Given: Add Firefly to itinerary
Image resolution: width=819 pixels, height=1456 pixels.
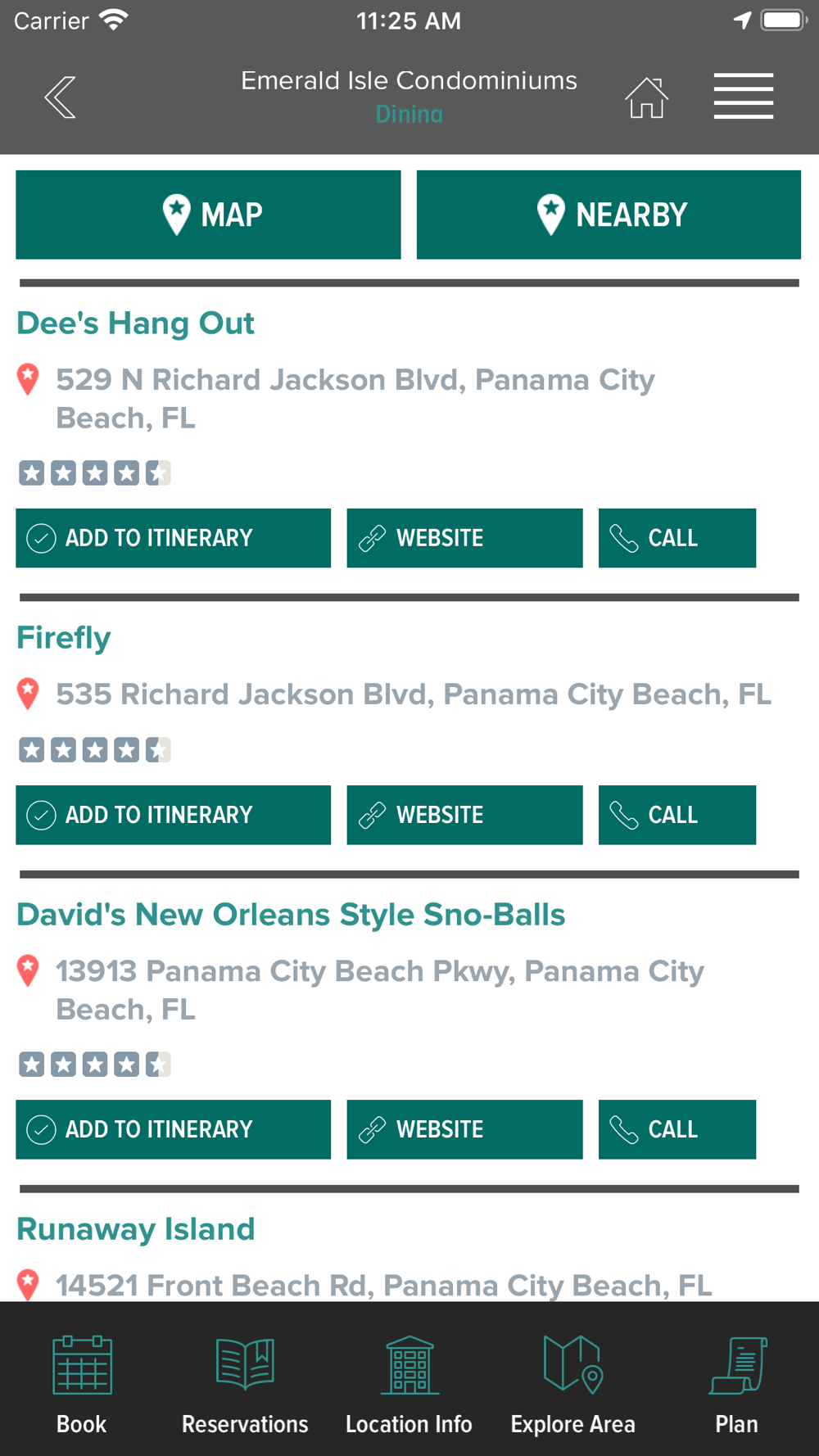Looking at the screenshot, I should pos(173,815).
